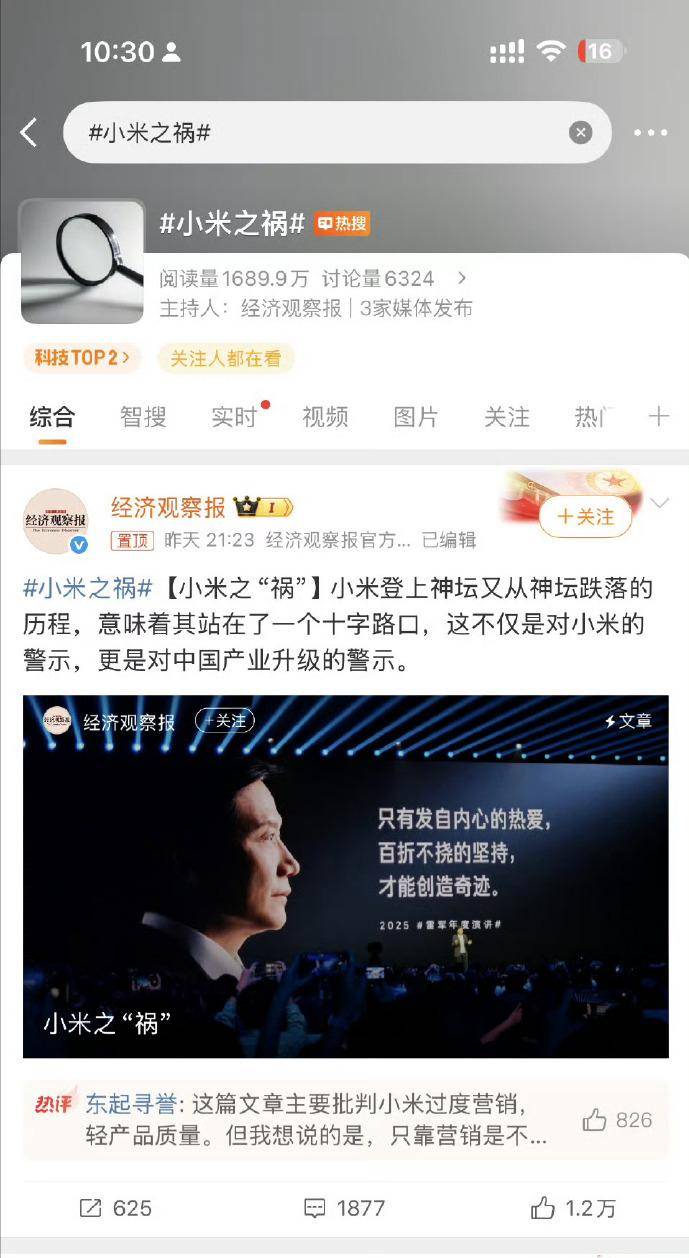Tap the 关注人都在看 chip
The image size is (689, 1258).
(x=225, y=358)
